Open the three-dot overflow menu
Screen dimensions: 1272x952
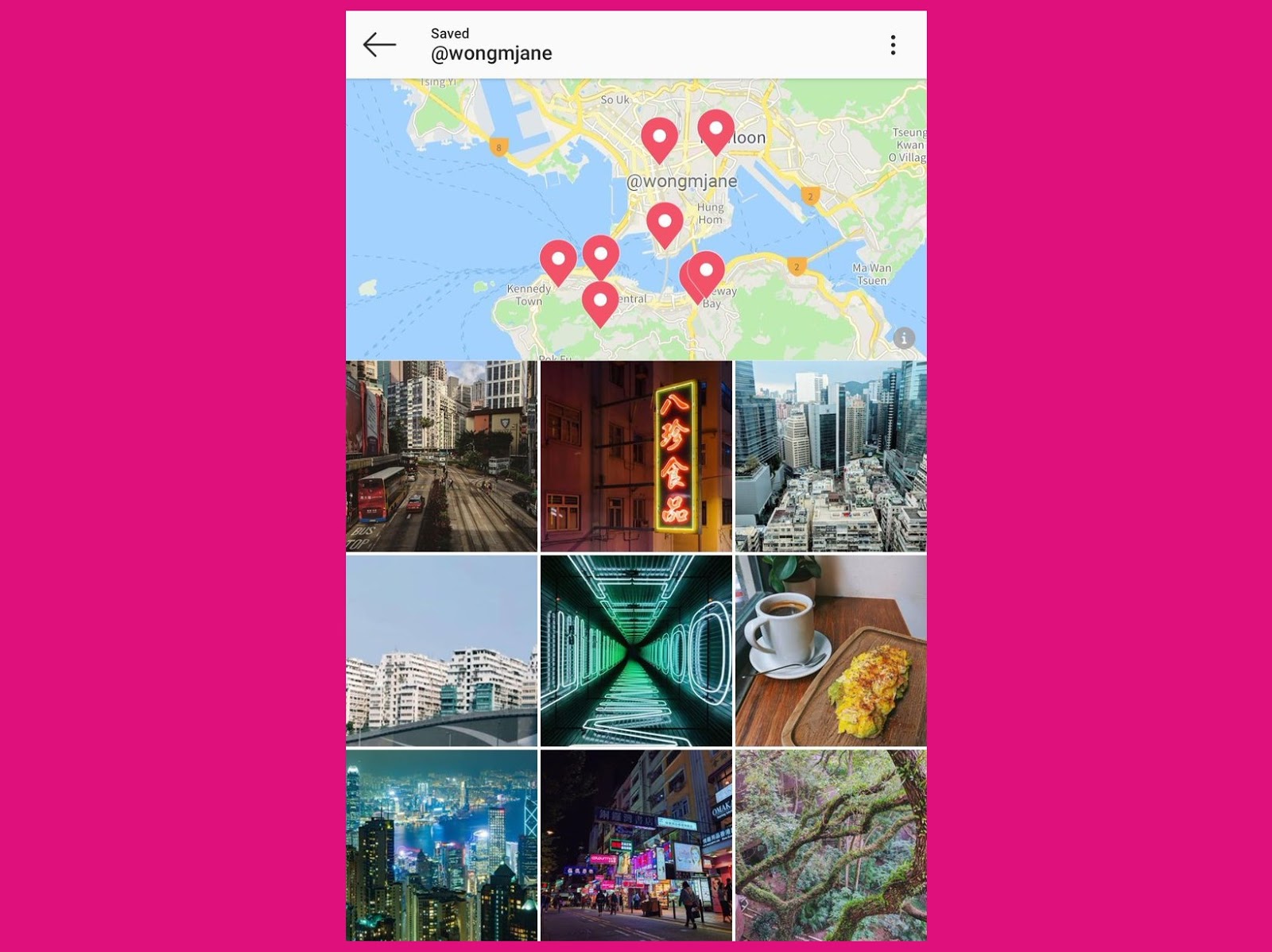[x=893, y=45]
